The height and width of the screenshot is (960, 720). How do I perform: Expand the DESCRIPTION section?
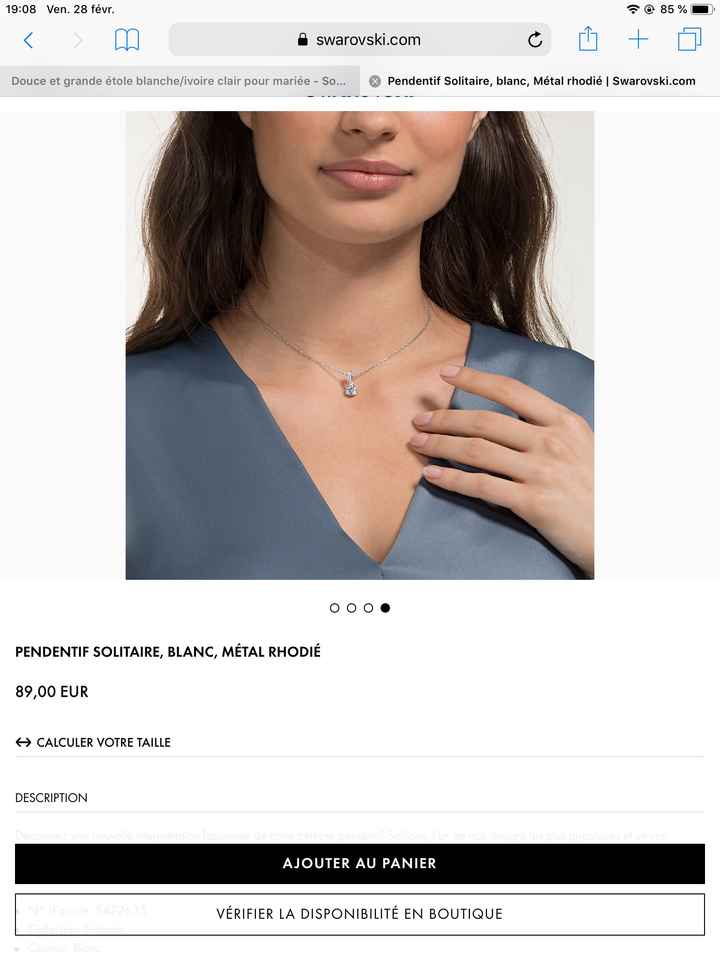[x=51, y=798]
